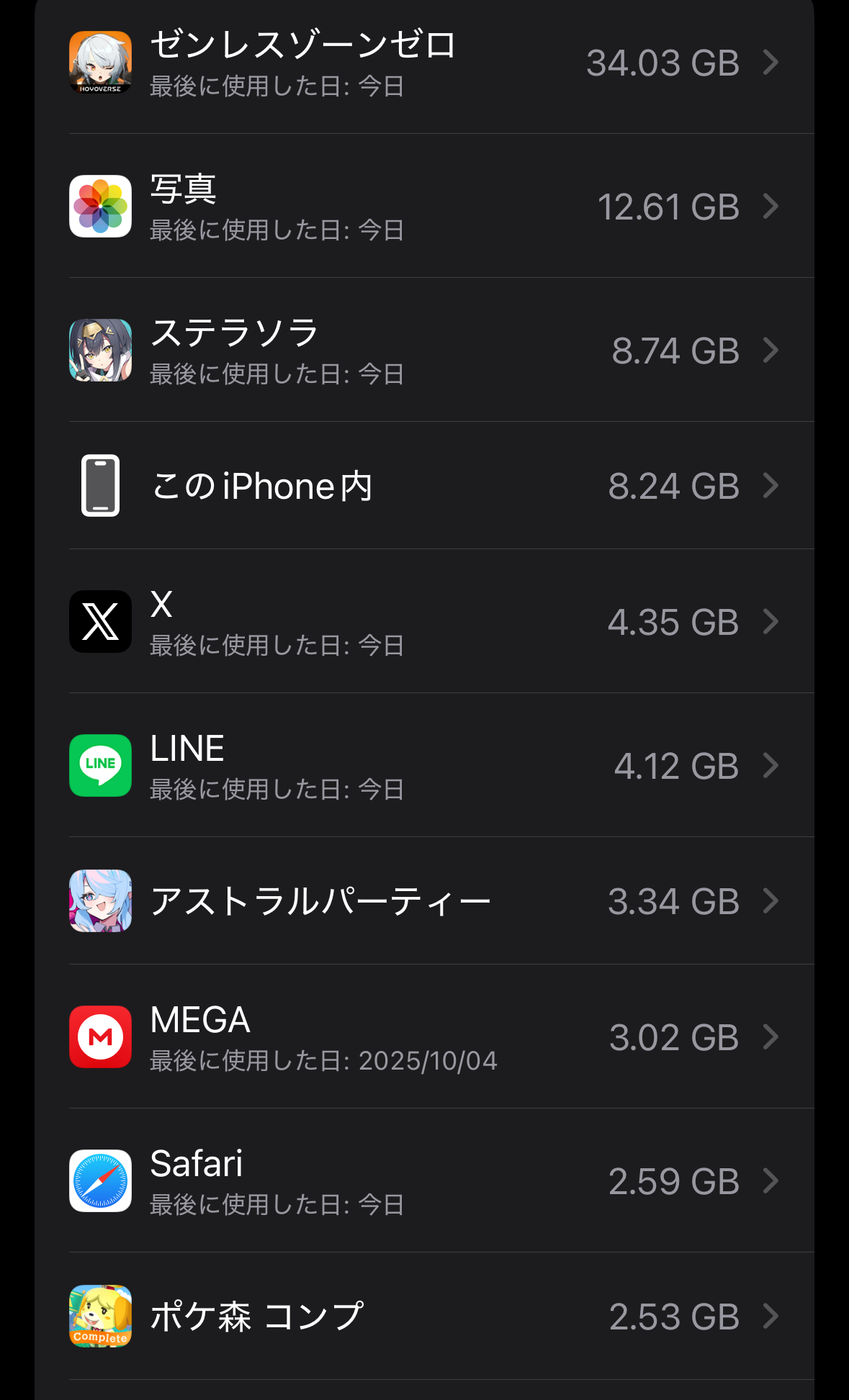
Task: Open ポケ森 コンプ storage row
Action: (x=424, y=1317)
